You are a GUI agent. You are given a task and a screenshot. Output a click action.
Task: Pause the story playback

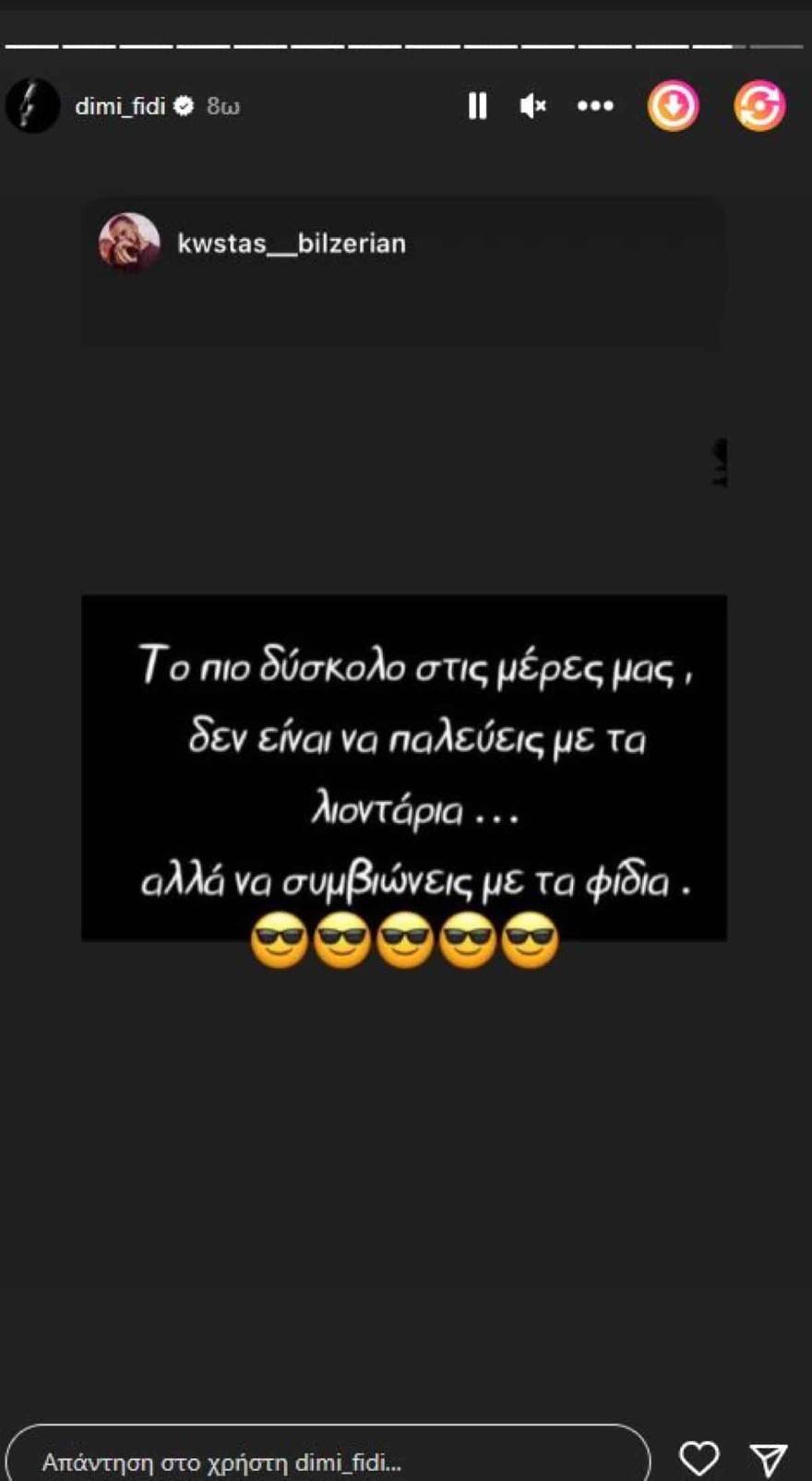pyautogui.click(x=477, y=106)
